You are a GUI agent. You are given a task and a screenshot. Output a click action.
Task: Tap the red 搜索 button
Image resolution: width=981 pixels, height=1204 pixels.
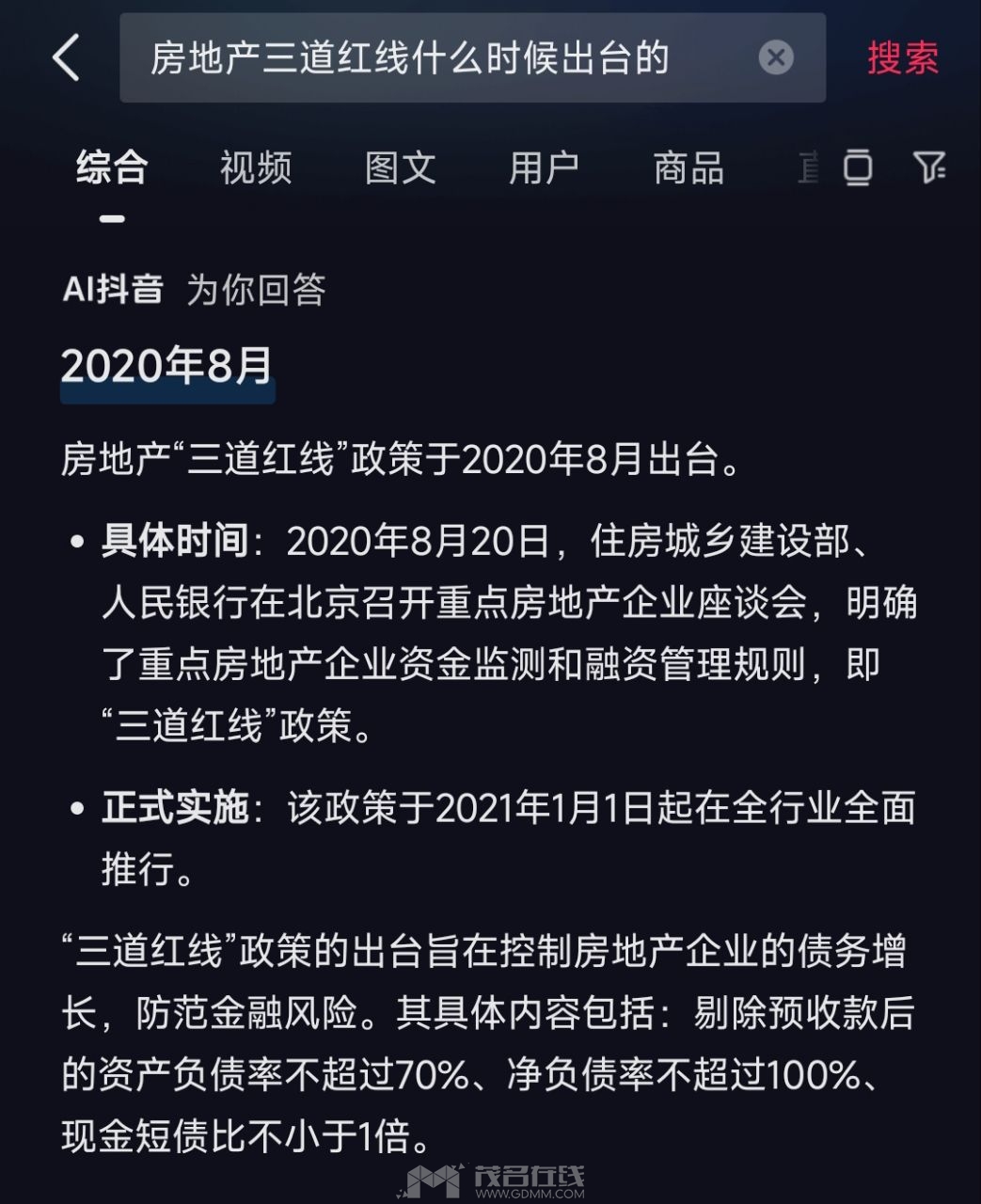tap(902, 58)
